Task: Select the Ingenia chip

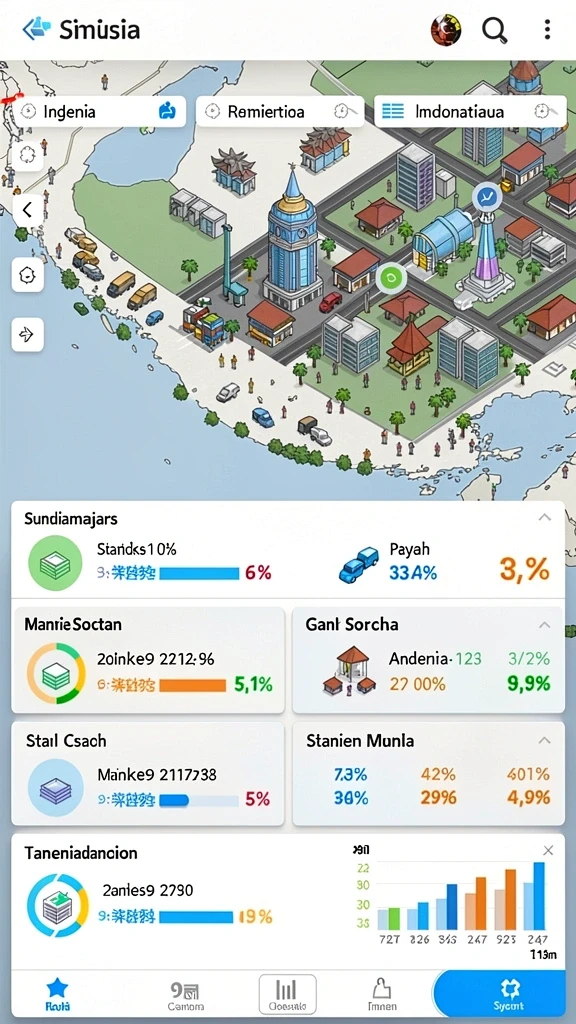Action: click(x=100, y=112)
